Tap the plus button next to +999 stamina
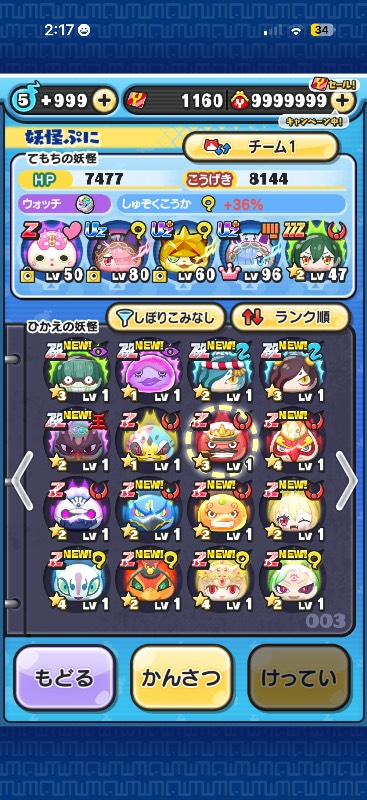 tap(104, 101)
